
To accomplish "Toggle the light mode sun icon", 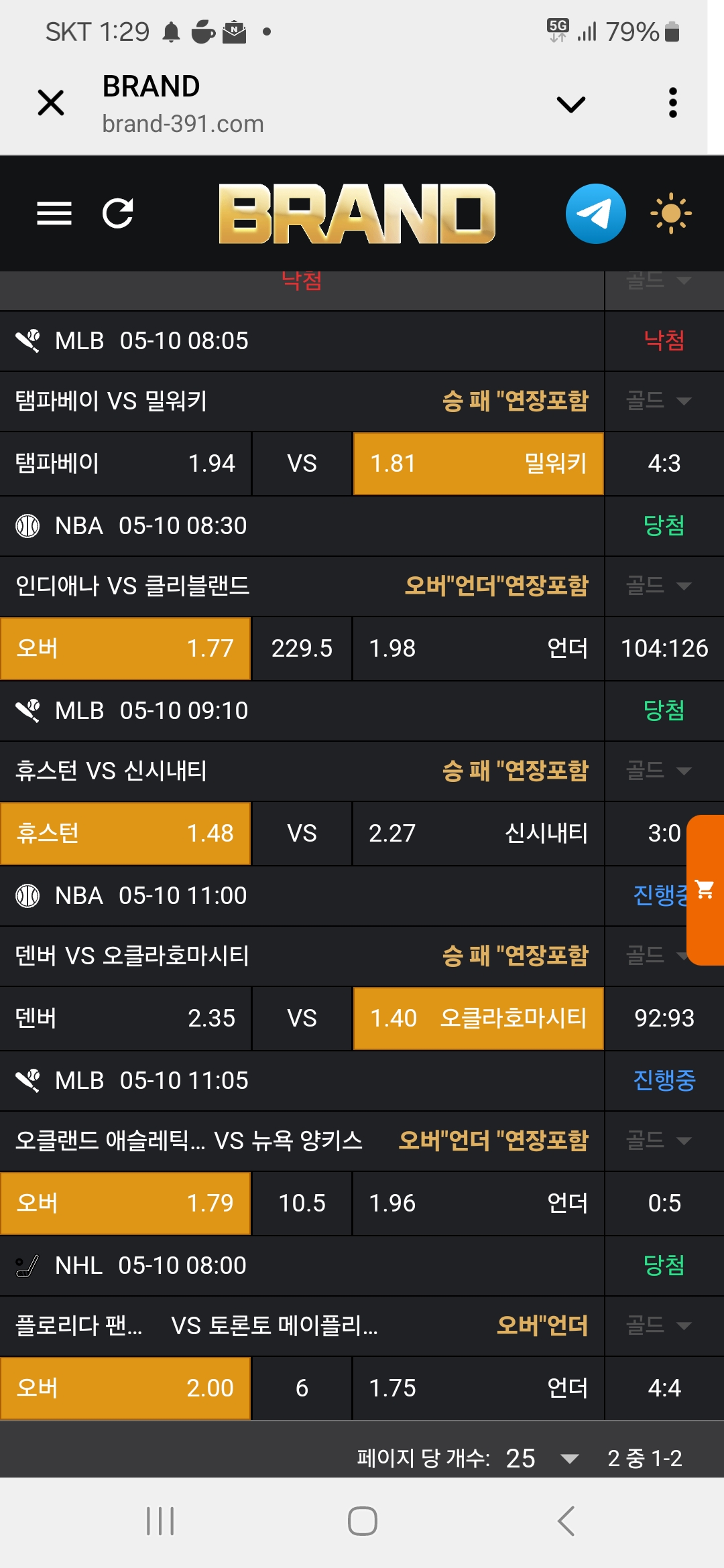I will tap(671, 214).
